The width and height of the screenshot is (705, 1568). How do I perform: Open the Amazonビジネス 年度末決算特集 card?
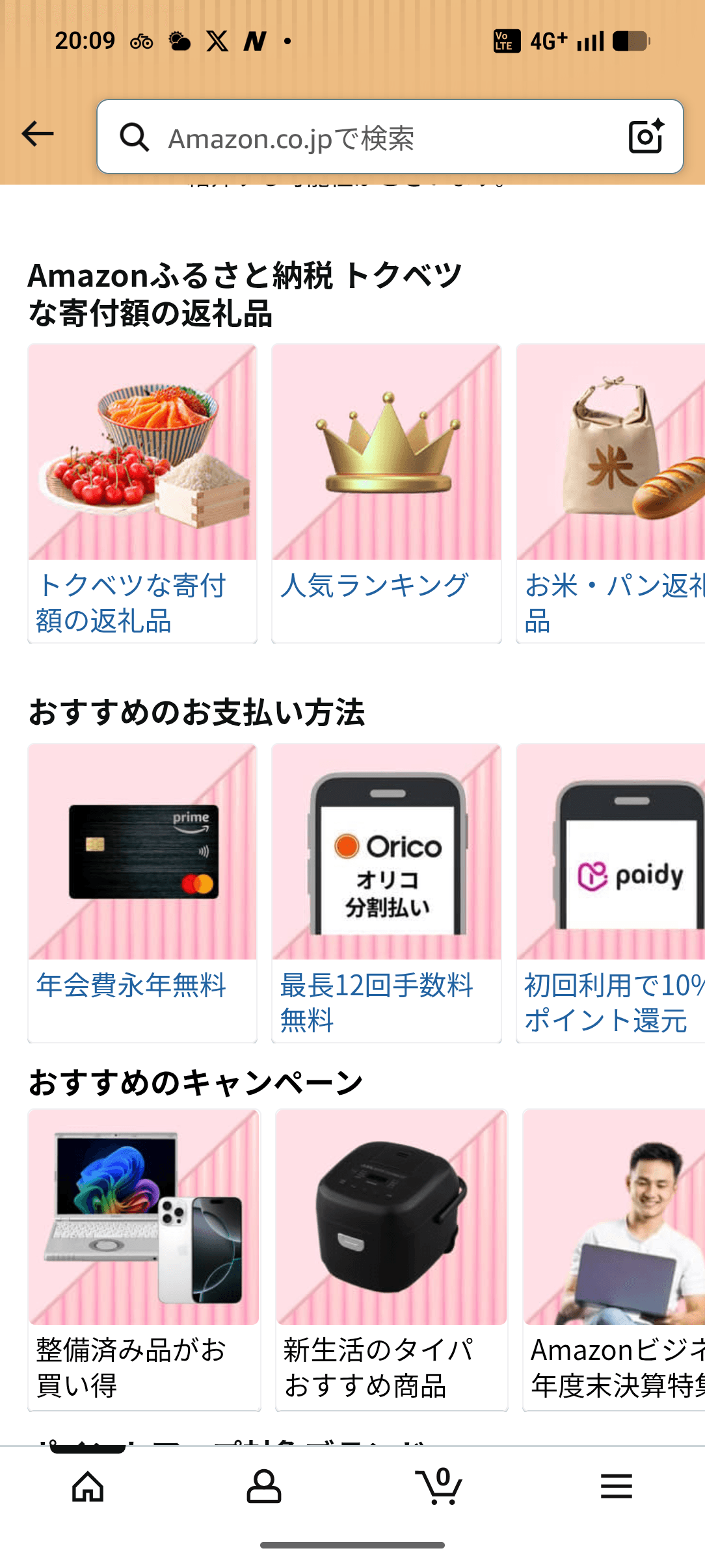click(613, 1259)
